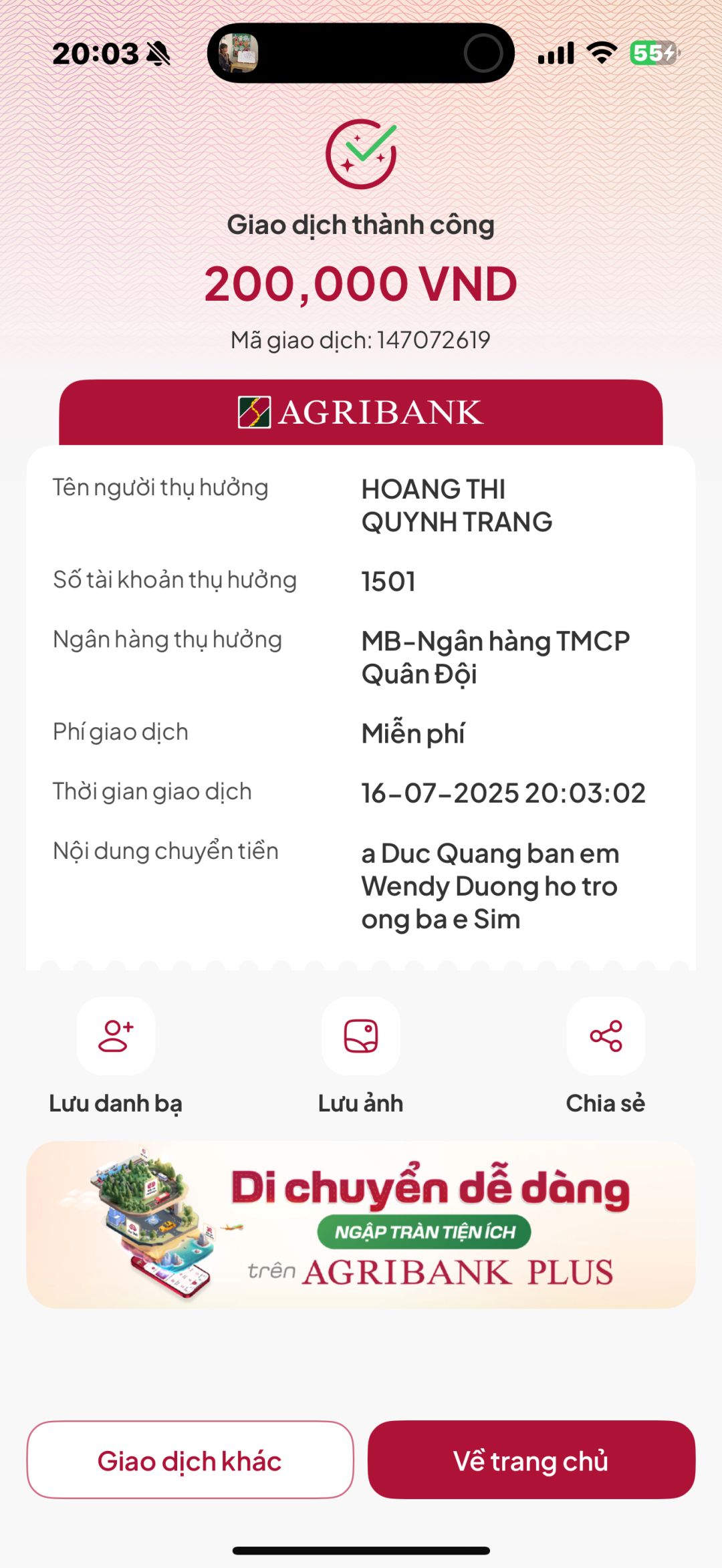Open the Agribank Plus promotional banner
The width and height of the screenshot is (722, 1568).
pyautogui.click(x=361, y=1224)
